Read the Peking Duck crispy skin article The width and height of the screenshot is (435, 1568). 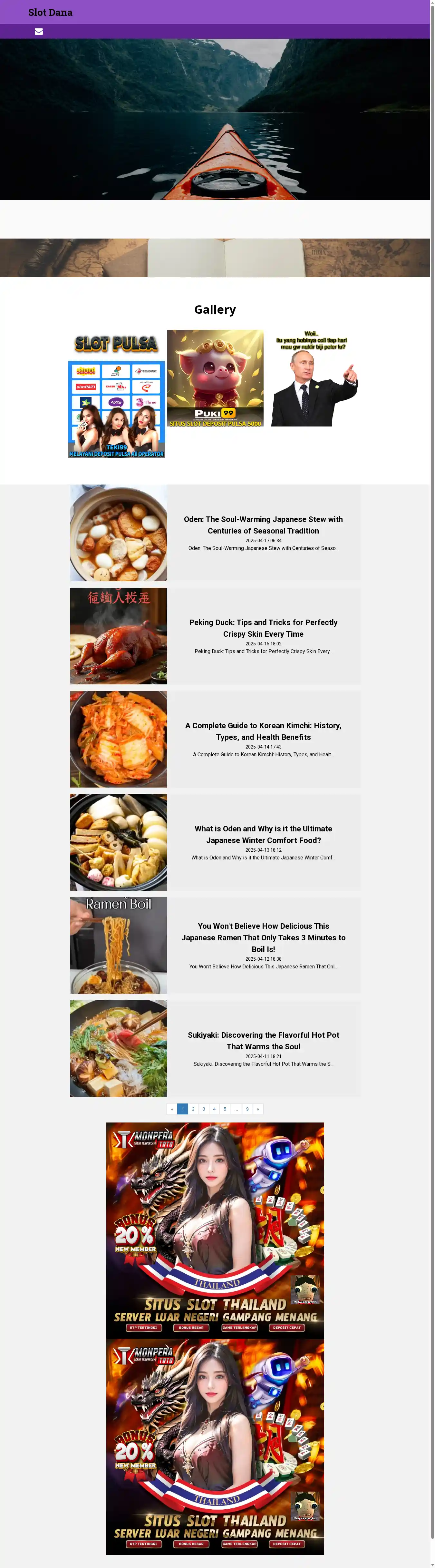tap(263, 628)
